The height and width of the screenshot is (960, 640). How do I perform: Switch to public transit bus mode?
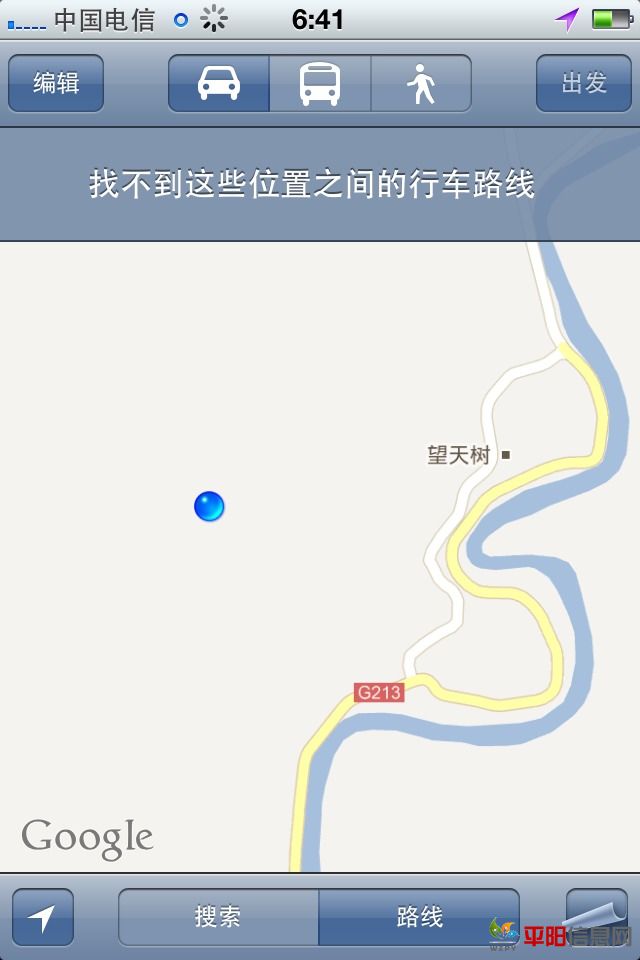[x=320, y=83]
